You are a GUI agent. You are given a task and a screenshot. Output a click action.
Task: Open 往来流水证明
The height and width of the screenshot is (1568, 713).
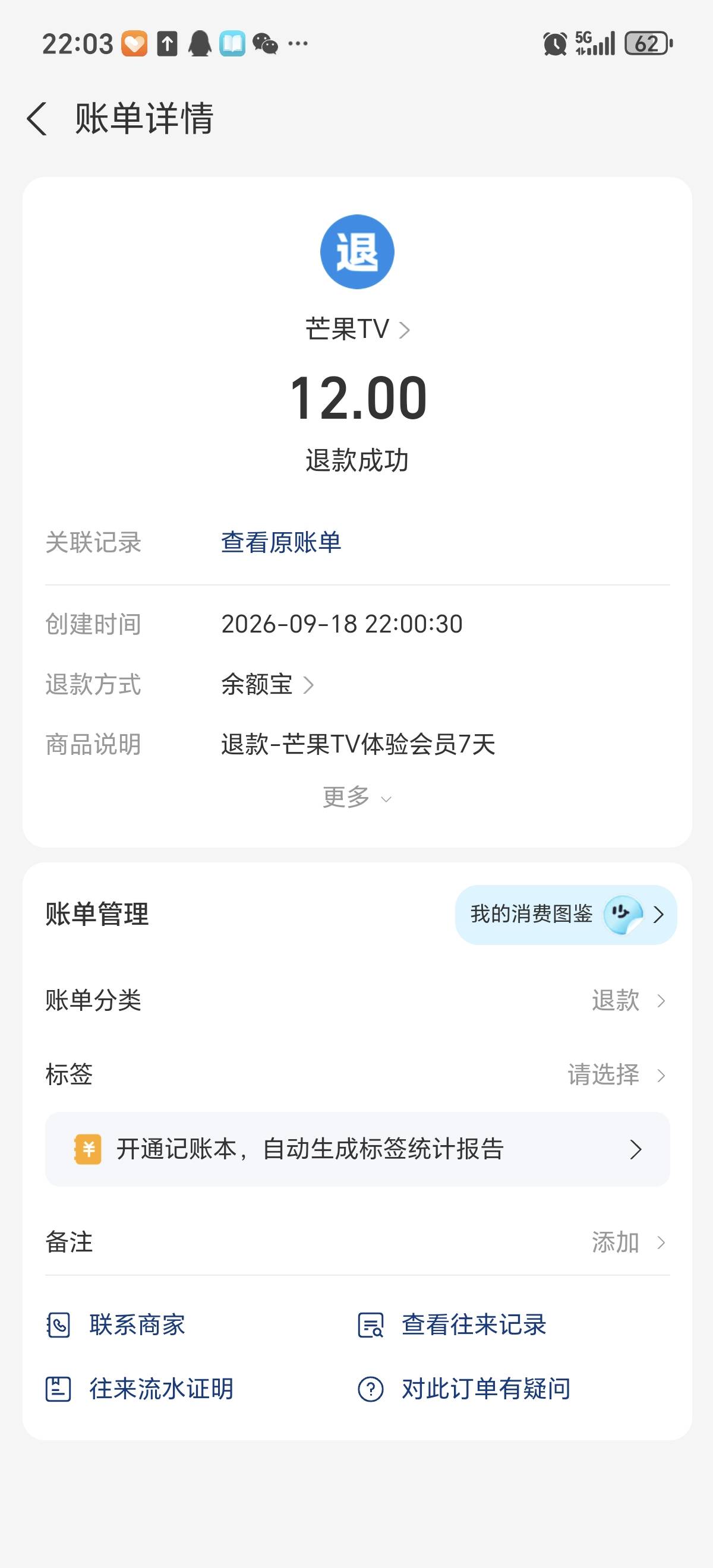140,1389
